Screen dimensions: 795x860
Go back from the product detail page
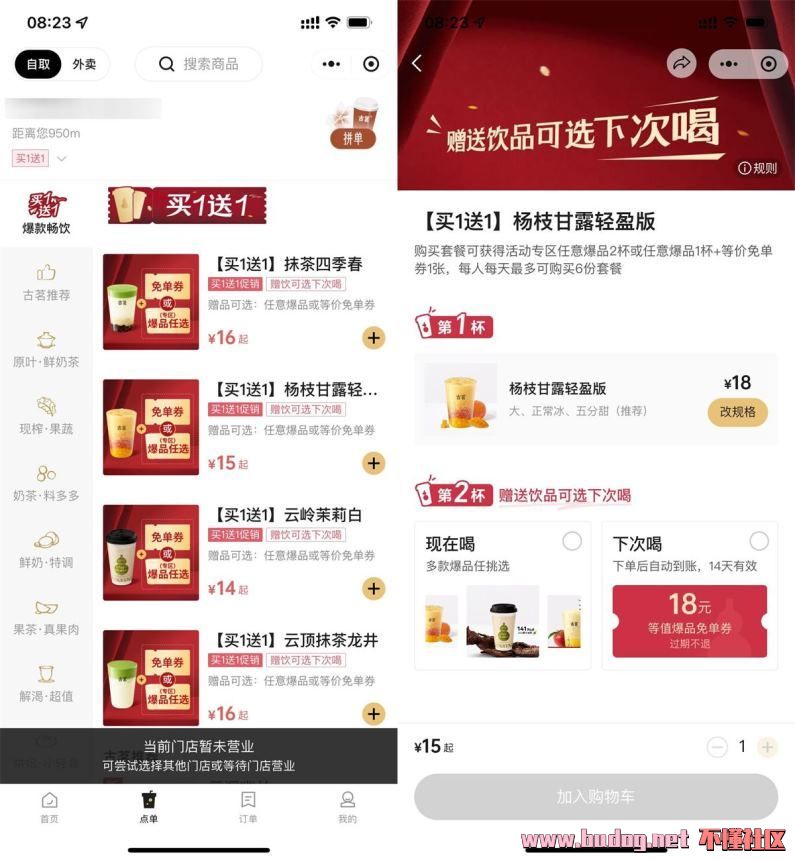click(418, 64)
